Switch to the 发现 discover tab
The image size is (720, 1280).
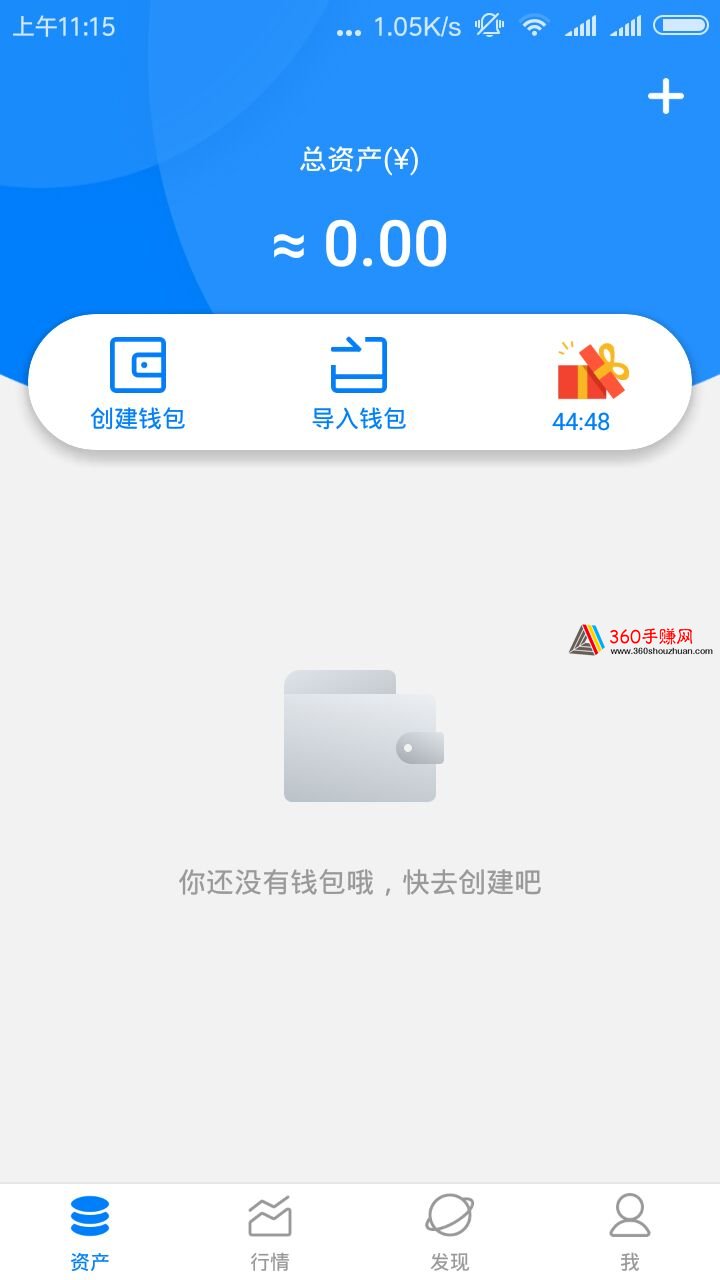point(450,1232)
